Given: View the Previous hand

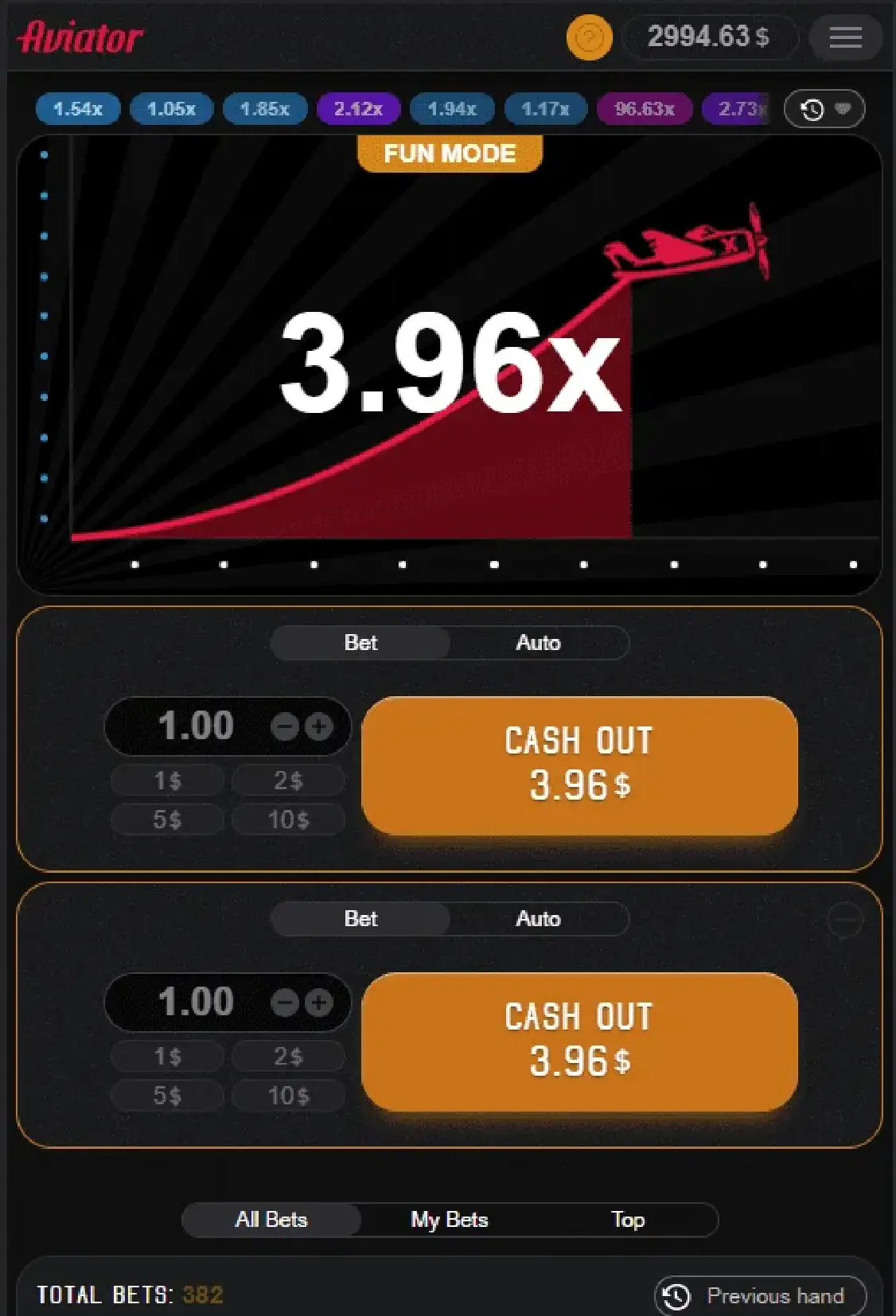Looking at the screenshot, I should [760, 1296].
